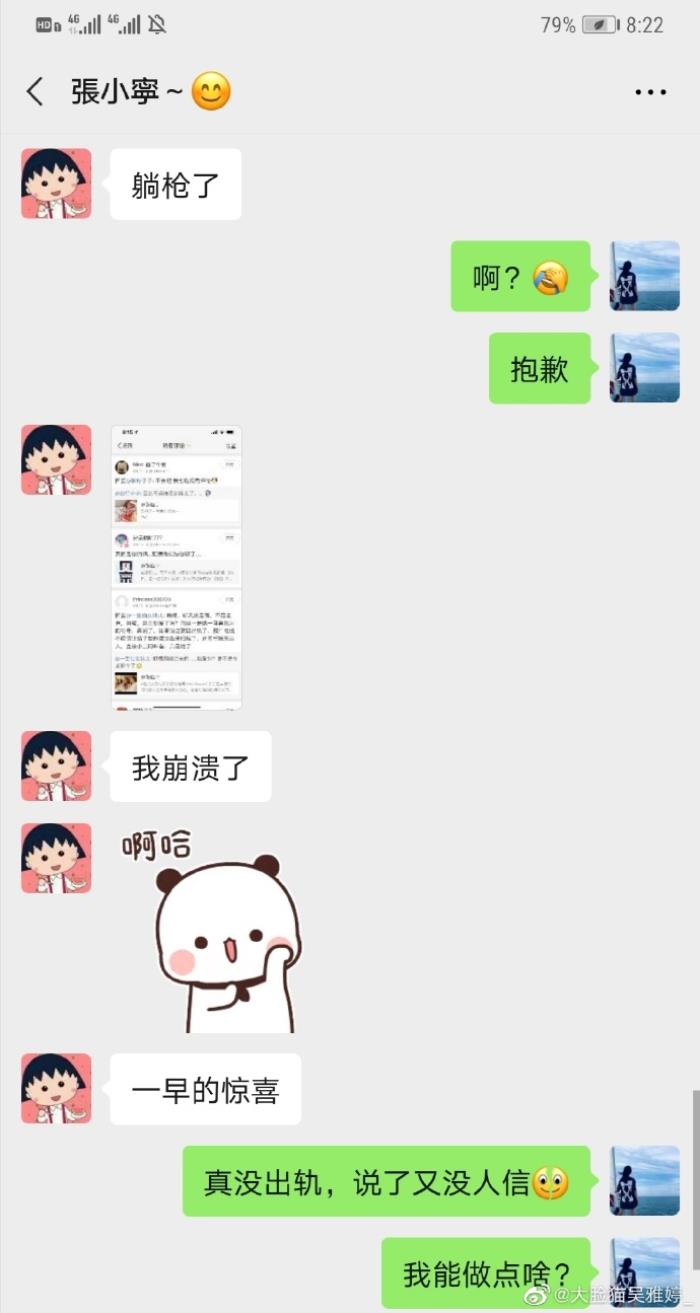Open the chat info overflow menu
The width and height of the screenshot is (700, 1313).
point(650,92)
